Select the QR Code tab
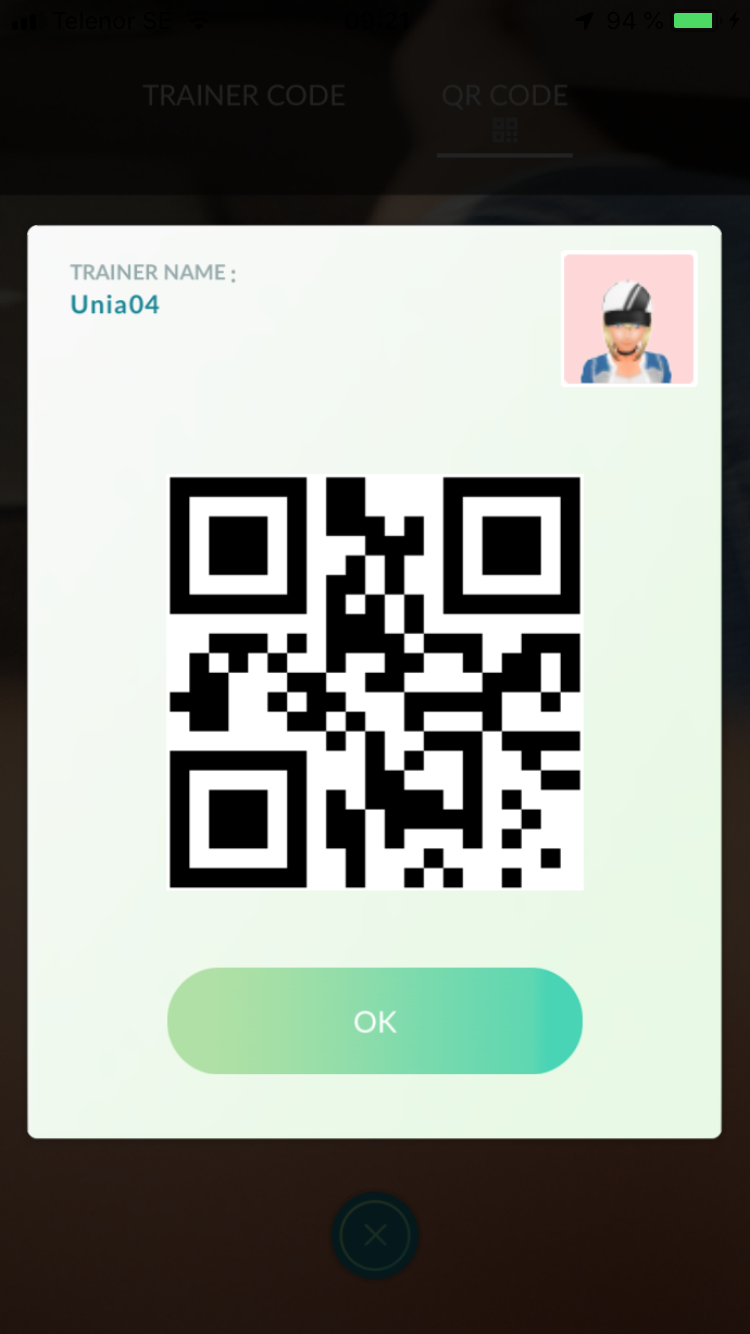Viewport: 750px width, 1334px height. point(505,108)
